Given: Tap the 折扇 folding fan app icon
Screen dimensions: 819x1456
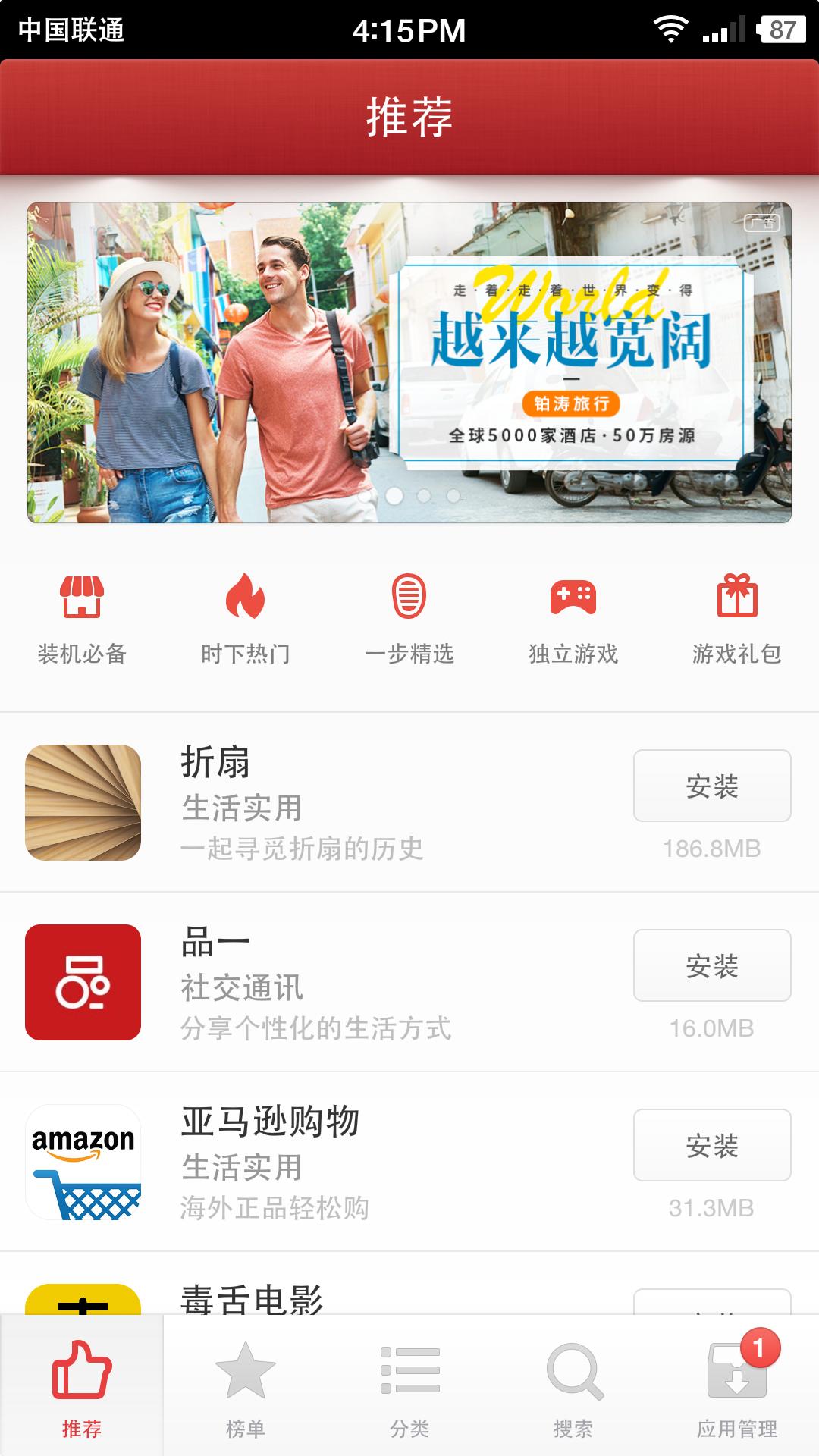Looking at the screenshot, I should (x=84, y=802).
